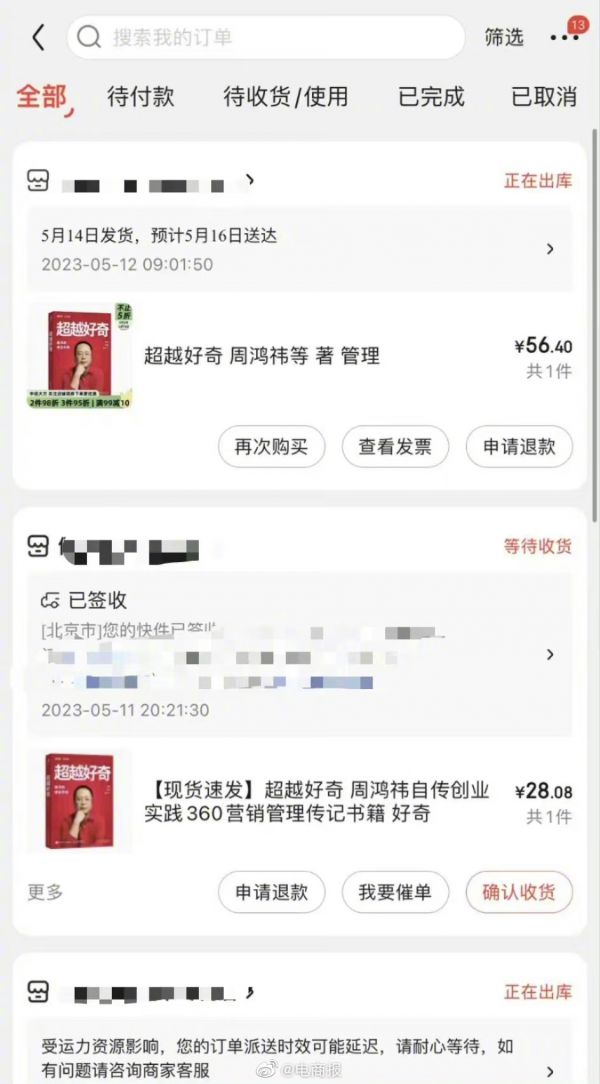This screenshot has width=600, height=1084.
Task: View invoice with 查看发票
Action: (x=395, y=447)
